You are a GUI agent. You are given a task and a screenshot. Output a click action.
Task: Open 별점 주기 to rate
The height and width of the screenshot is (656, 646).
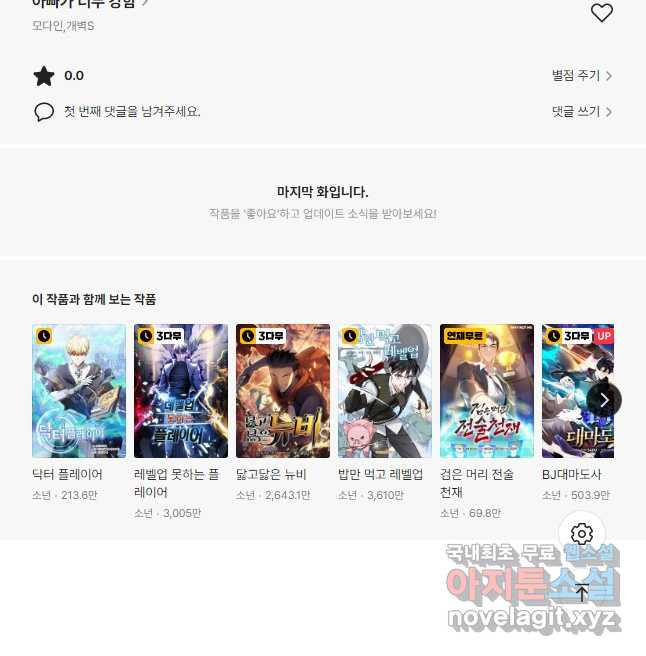581,76
